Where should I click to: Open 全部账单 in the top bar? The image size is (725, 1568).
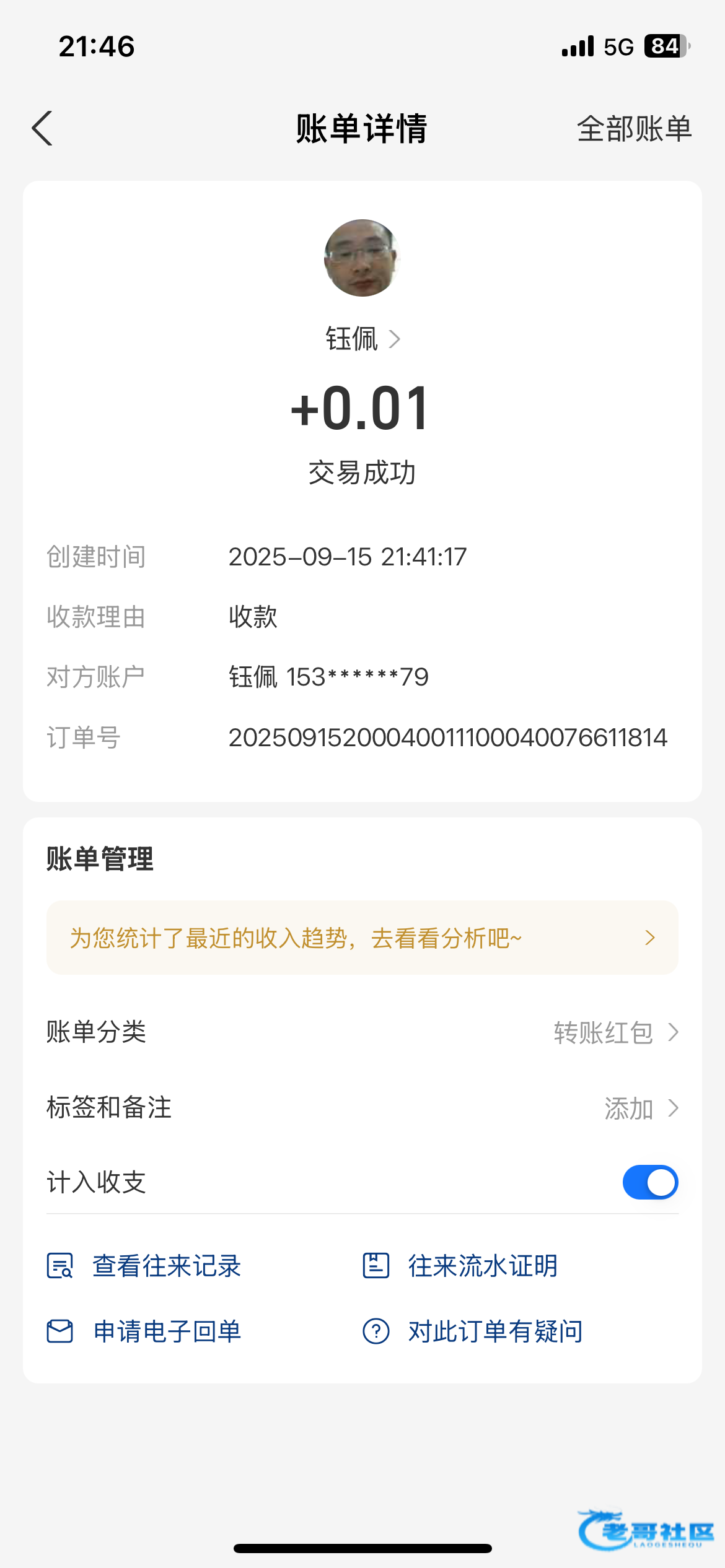pos(634,129)
